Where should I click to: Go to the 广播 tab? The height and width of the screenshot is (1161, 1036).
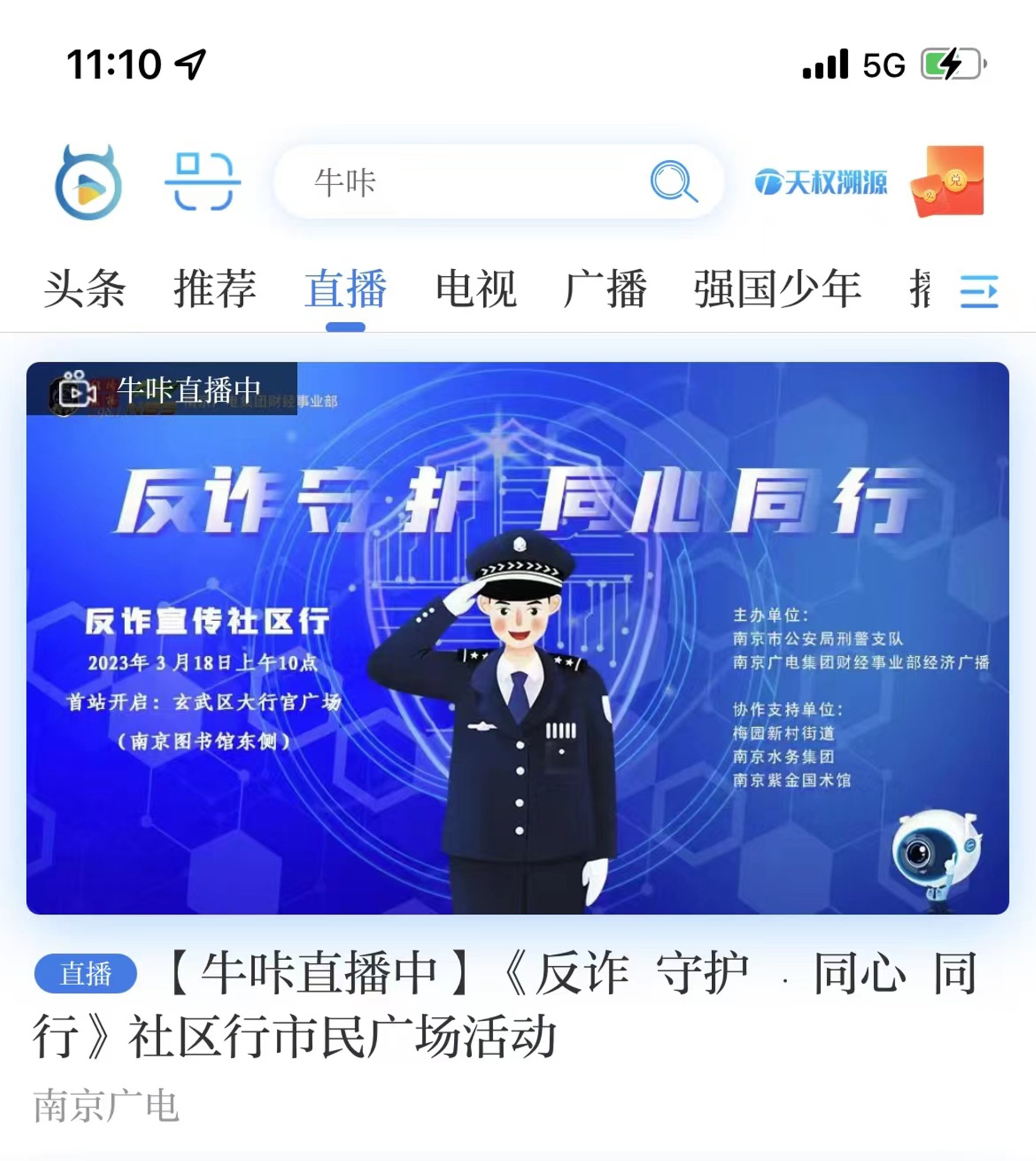pos(605,289)
